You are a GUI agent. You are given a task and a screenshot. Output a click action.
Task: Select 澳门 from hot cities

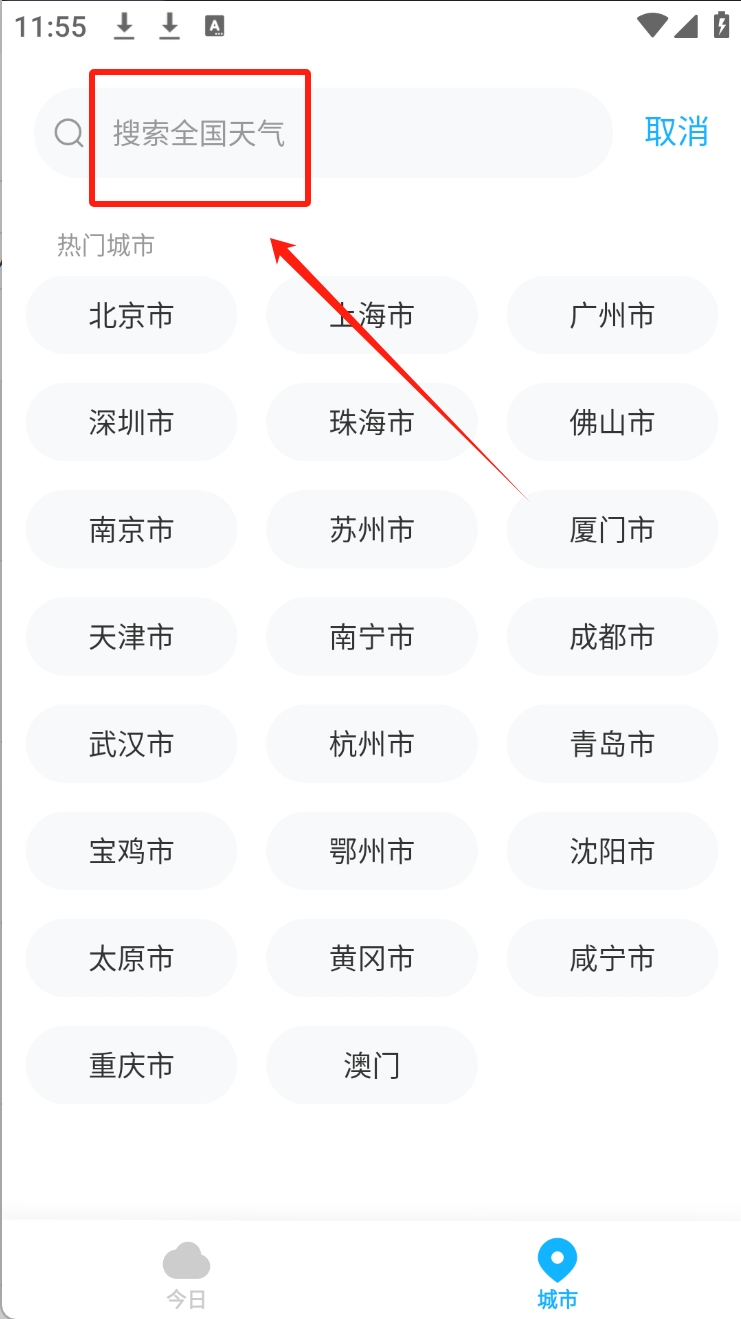(372, 1066)
